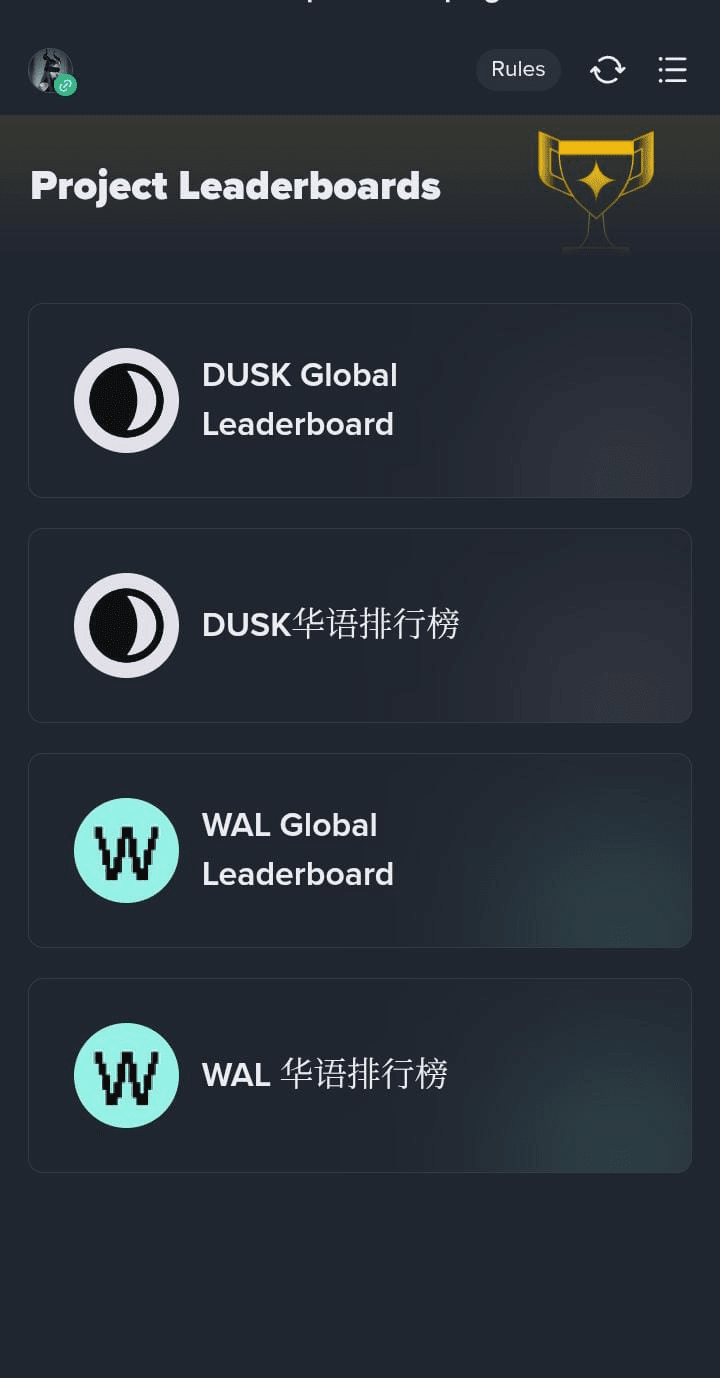Refresh the leaderboards with the sync icon
This screenshot has height=1378, width=720.
pos(607,70)
